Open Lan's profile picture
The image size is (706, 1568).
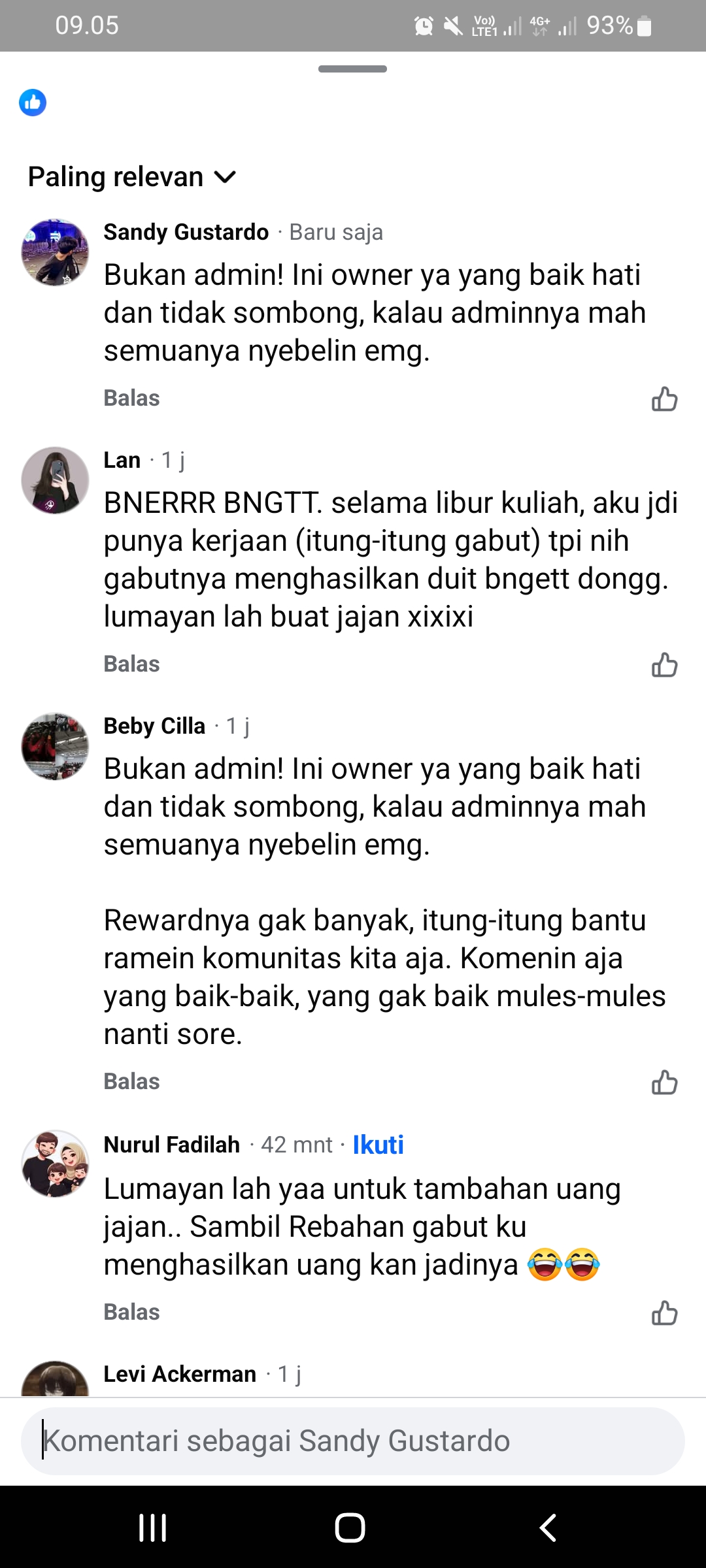(x=55, y=480)
